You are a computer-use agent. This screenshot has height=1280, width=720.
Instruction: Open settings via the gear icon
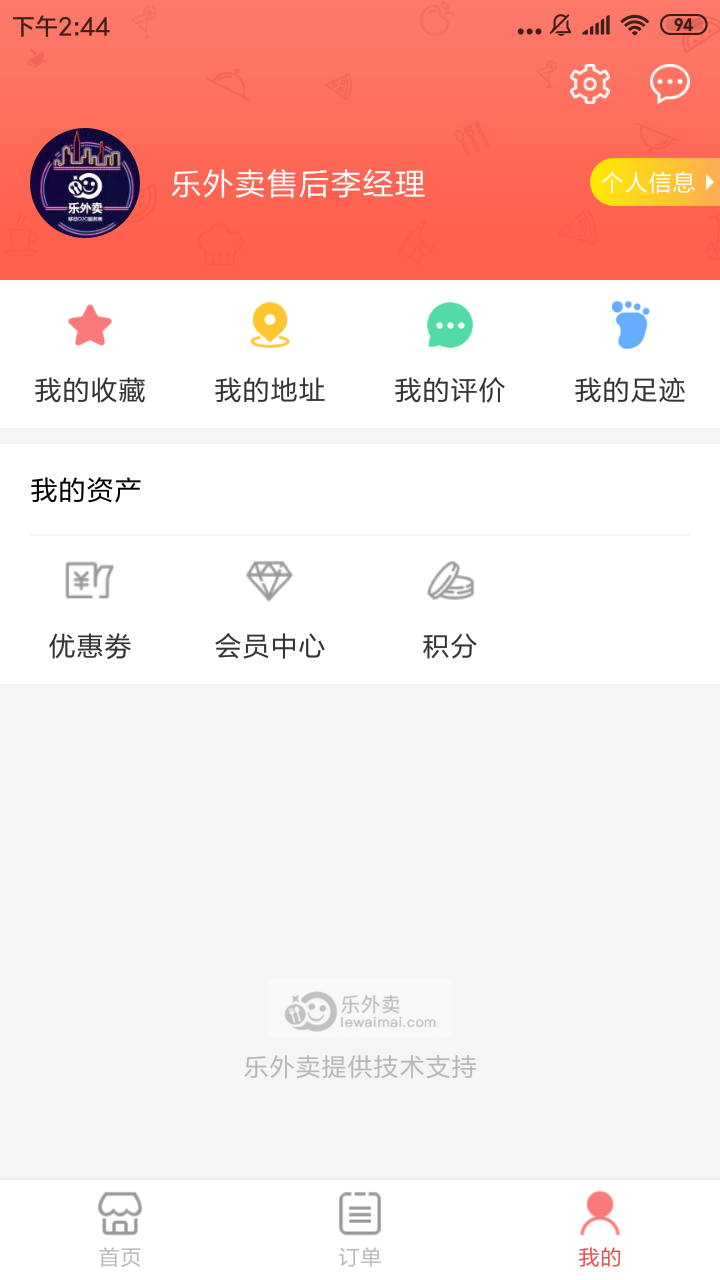[589, 84]
